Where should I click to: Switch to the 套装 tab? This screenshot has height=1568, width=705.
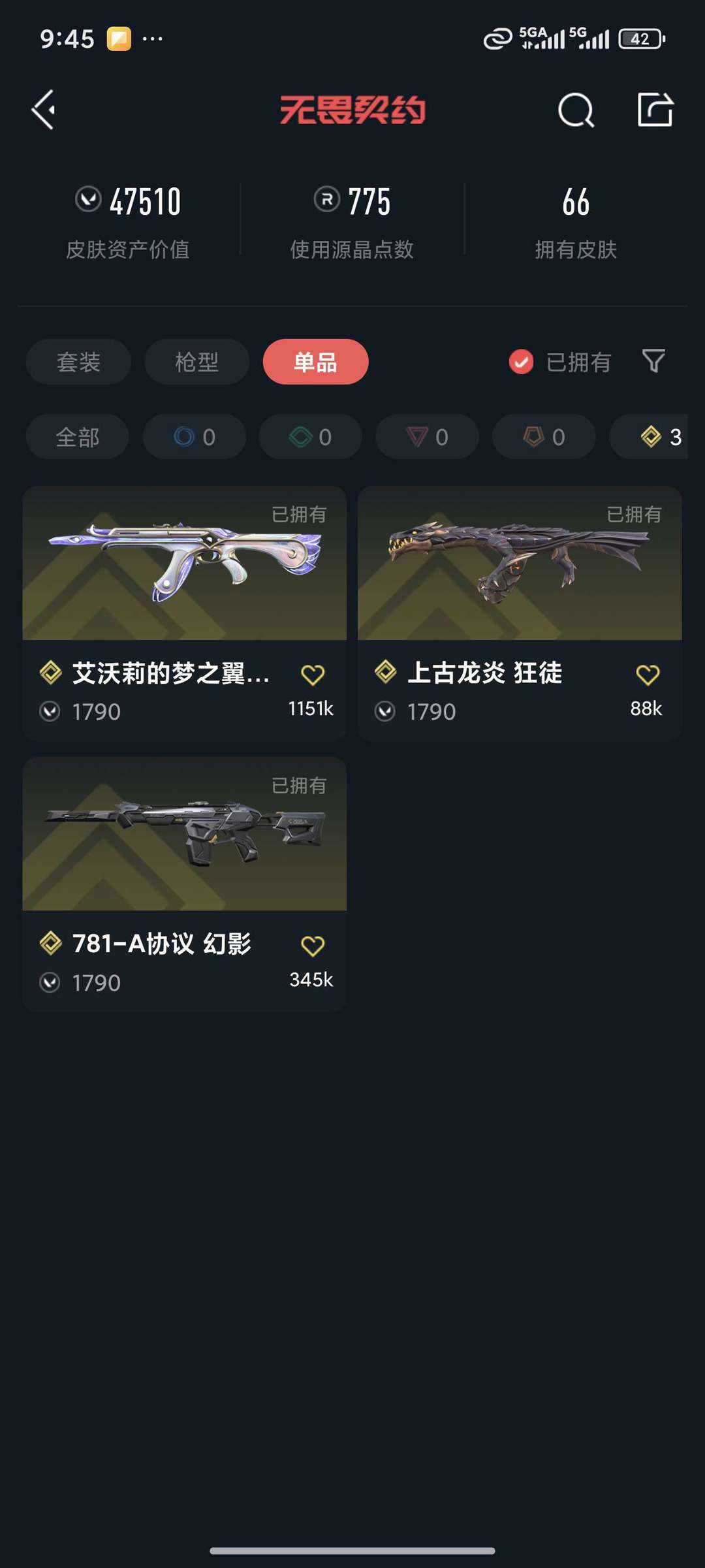click(x=78, y=362)
